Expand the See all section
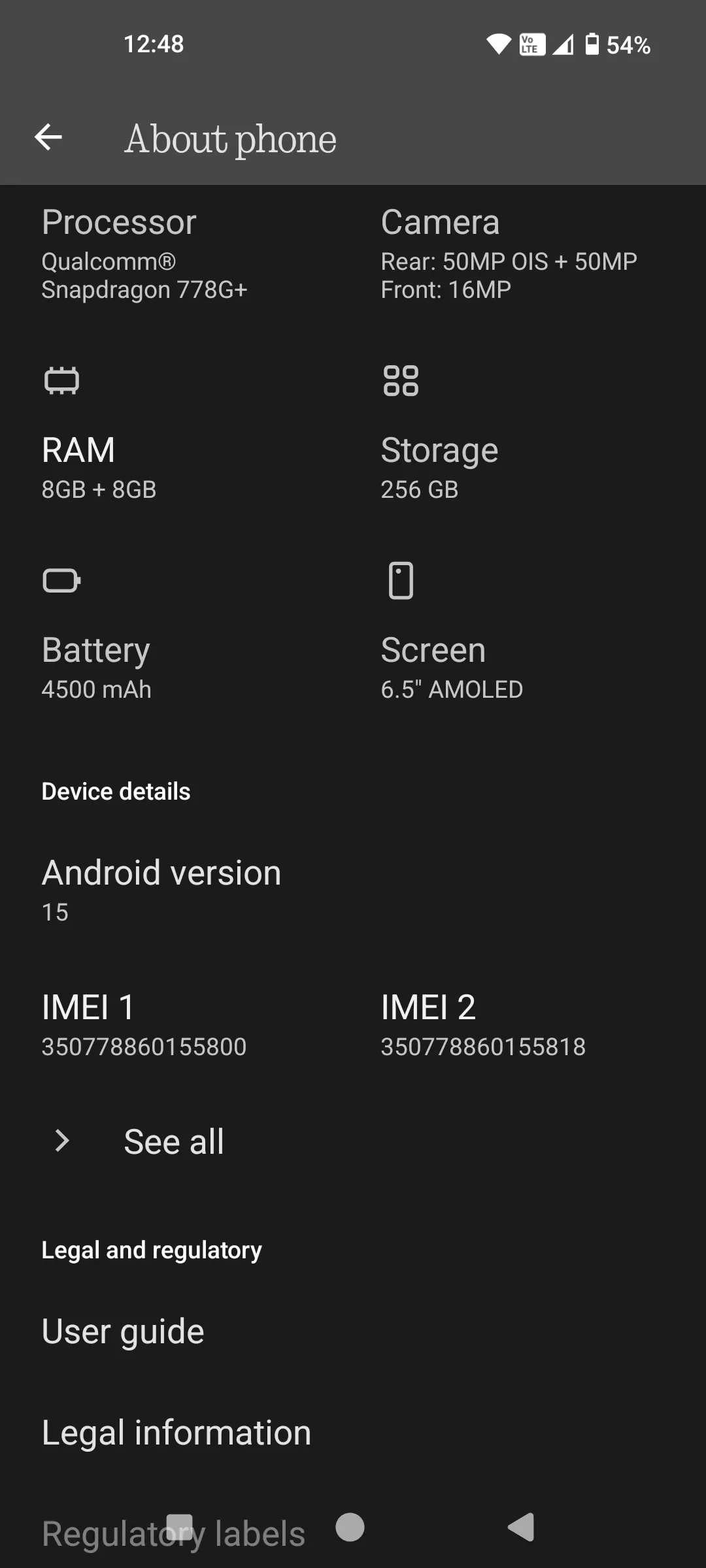 (x=173, y=1141)
